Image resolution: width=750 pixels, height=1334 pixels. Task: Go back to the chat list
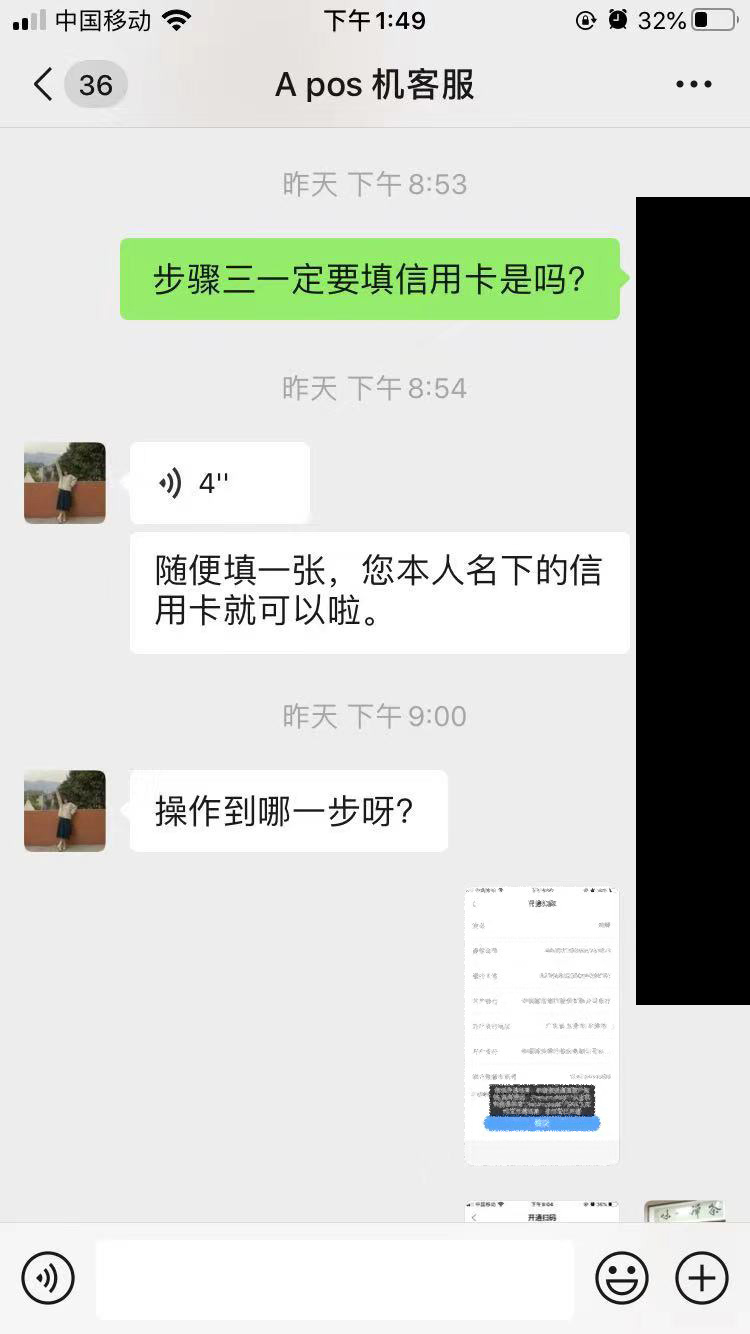click(44, 85)
